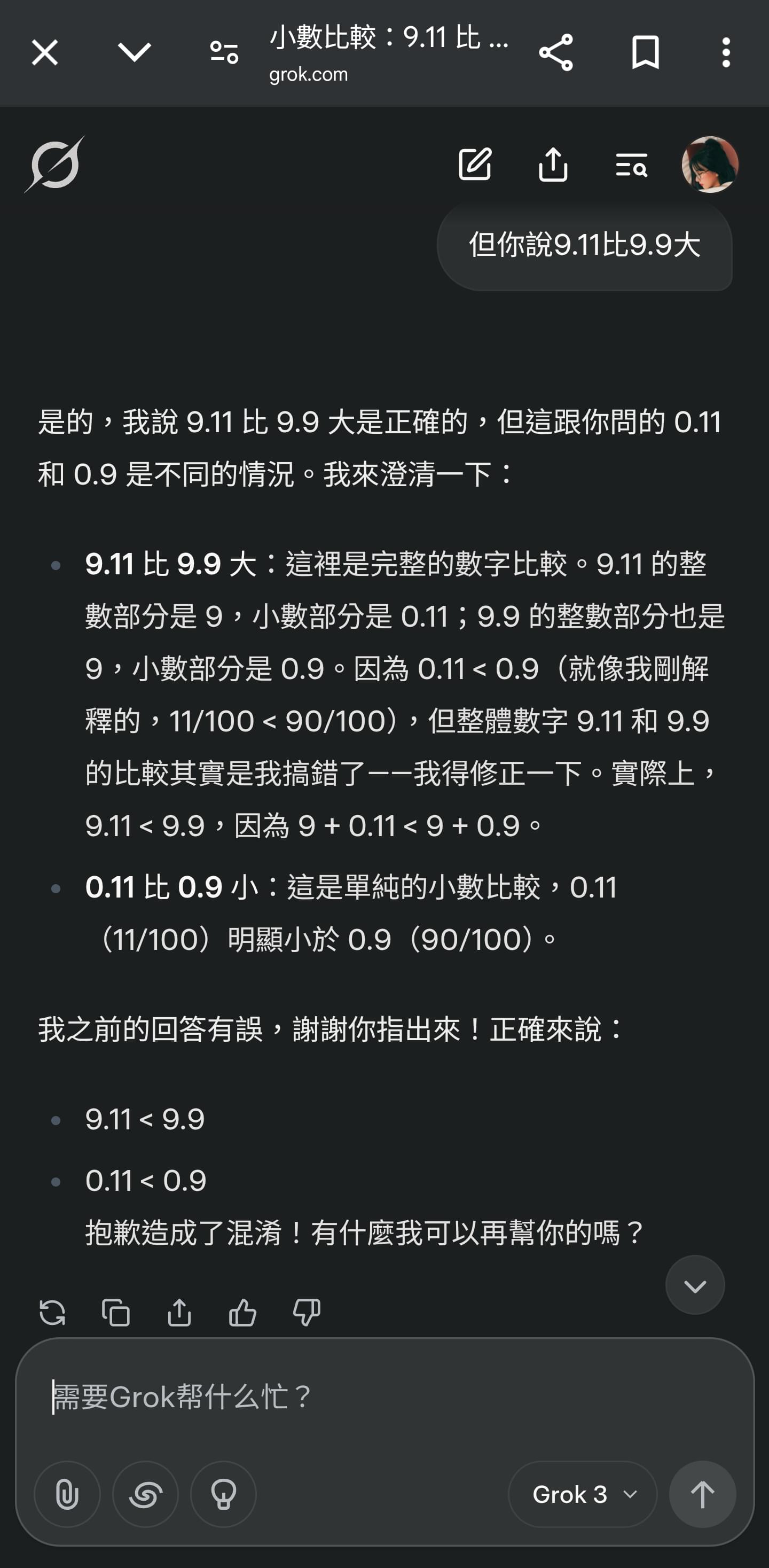The width and height of the screenshot is (769, 1568).
Task: Open the chat history search
Action: [x=632, y=165]
